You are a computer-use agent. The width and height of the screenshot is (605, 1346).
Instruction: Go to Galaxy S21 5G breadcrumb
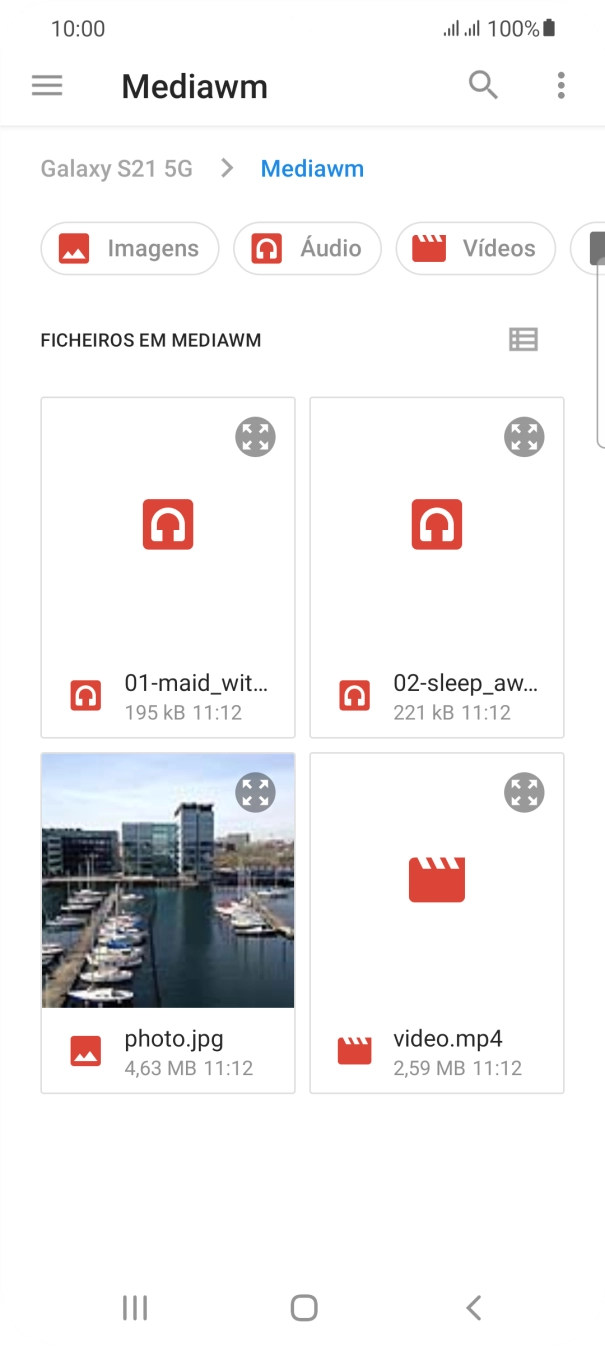(116, 169)
